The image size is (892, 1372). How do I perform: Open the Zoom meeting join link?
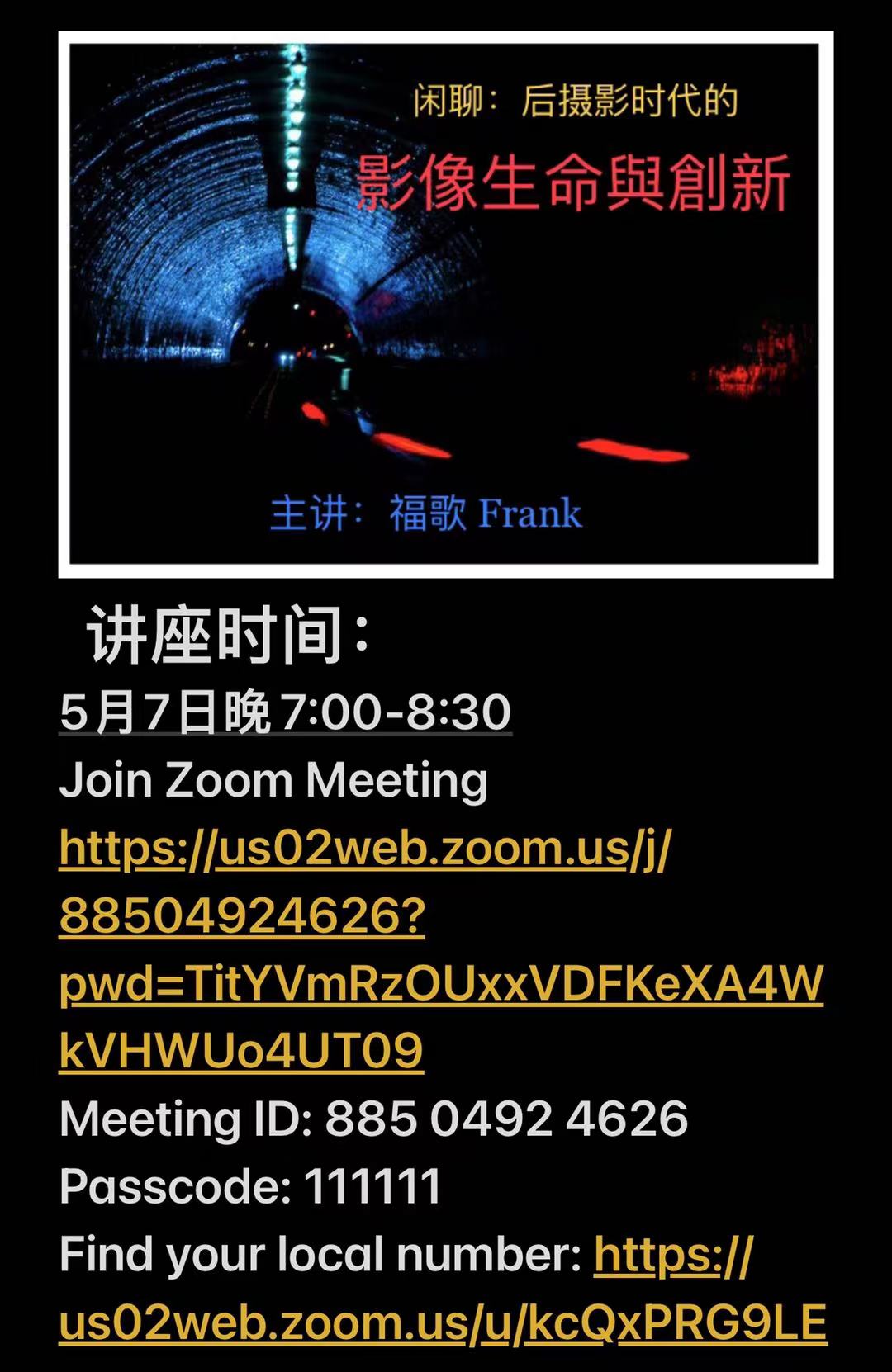click(363, 849)
